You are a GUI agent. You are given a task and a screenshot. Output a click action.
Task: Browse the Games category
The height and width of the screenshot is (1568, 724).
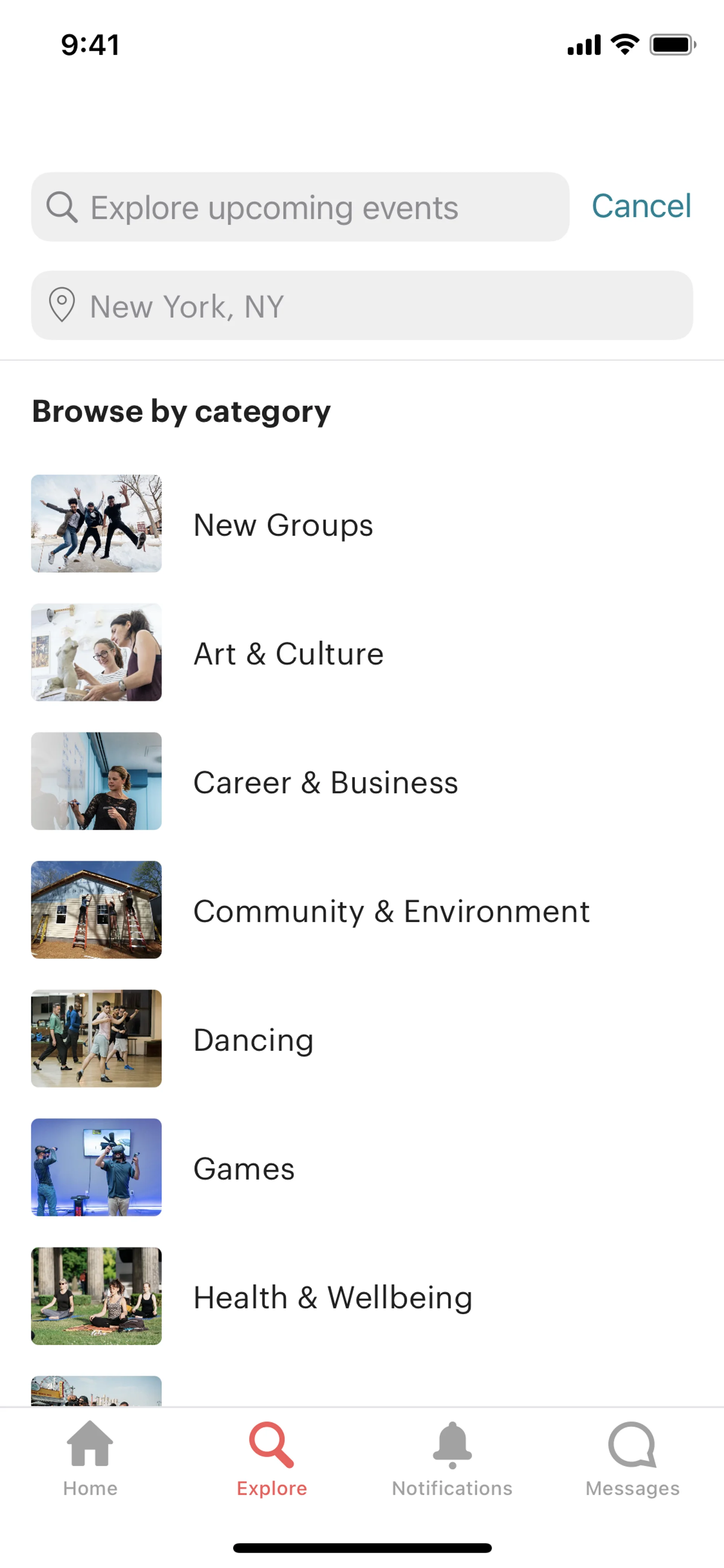[243, 1169]
